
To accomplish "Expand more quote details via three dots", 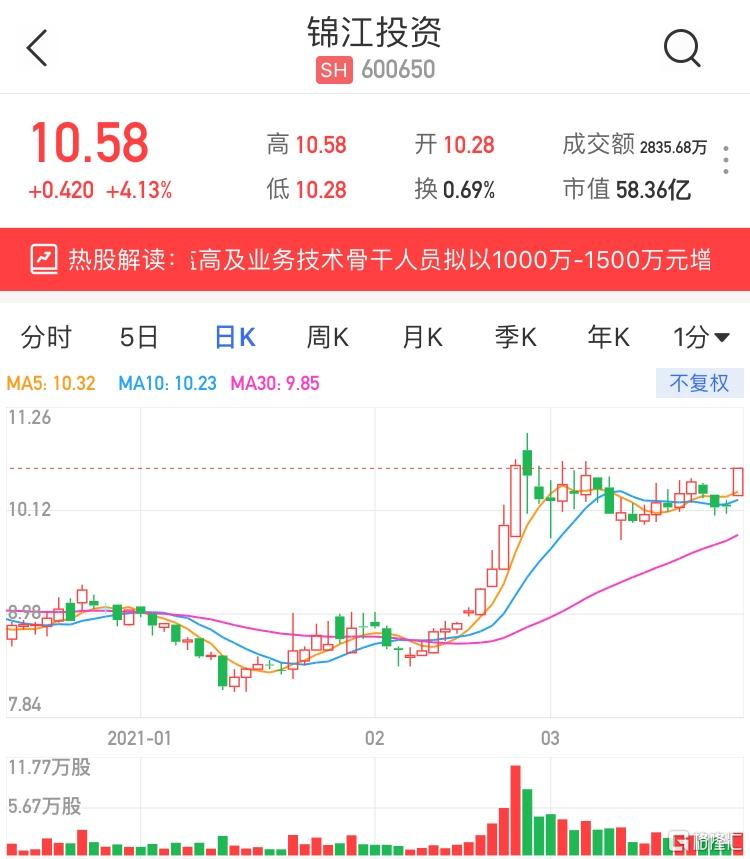I will (726, 161).
